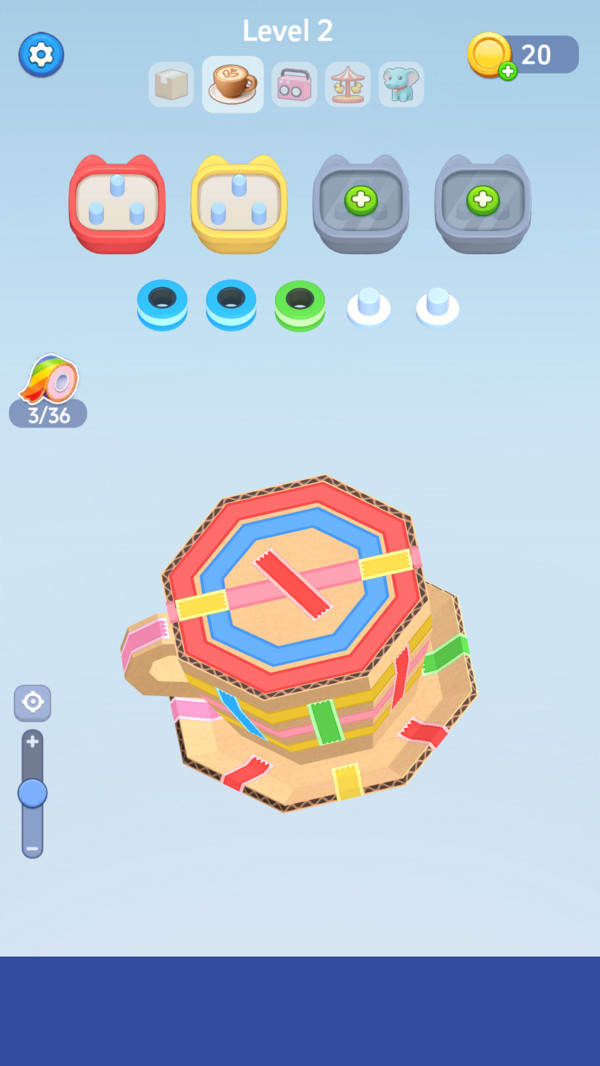Select the pink radio stage
600x1066 pixels.
(x=294, y=84)
